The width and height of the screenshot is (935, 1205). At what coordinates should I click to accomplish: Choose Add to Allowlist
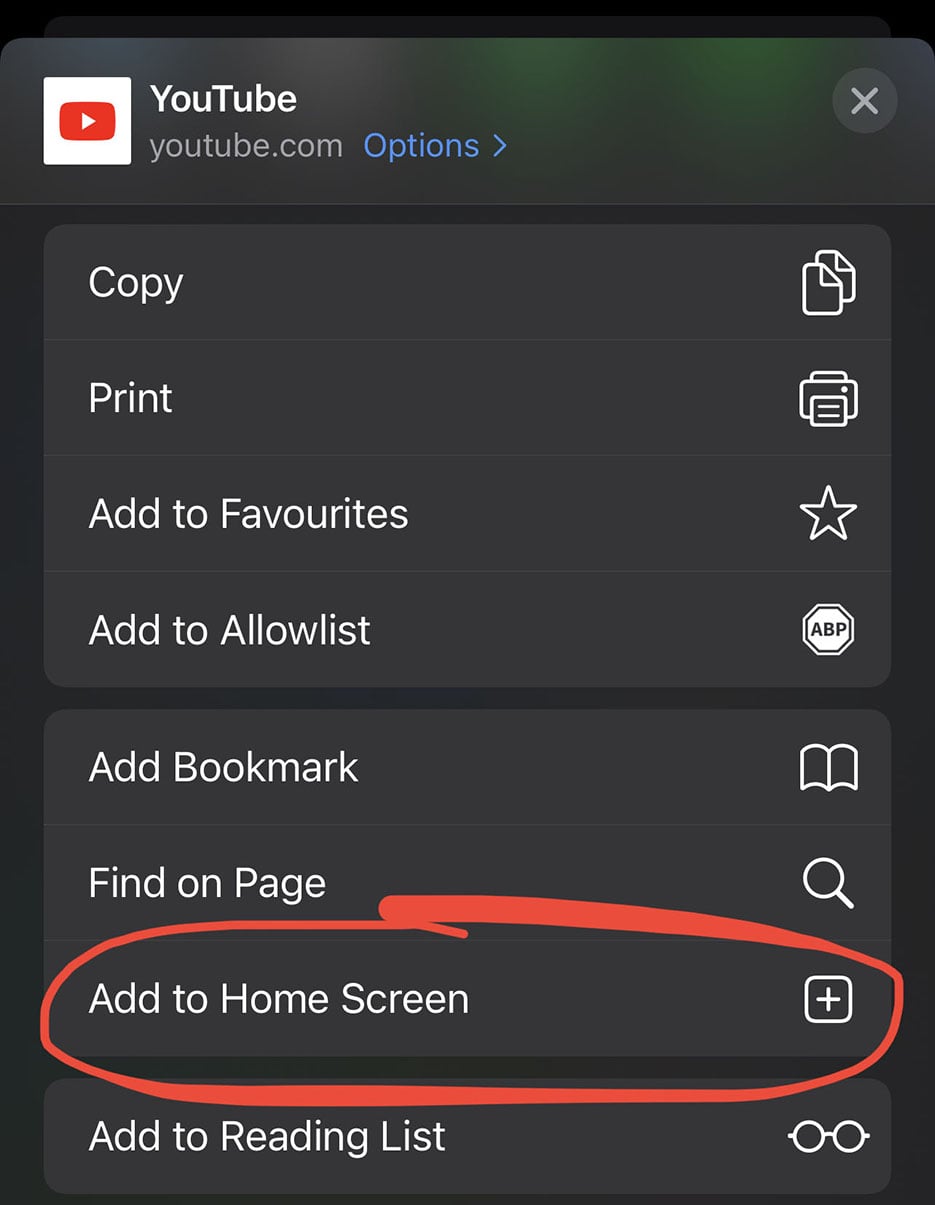tap(466, 630)
